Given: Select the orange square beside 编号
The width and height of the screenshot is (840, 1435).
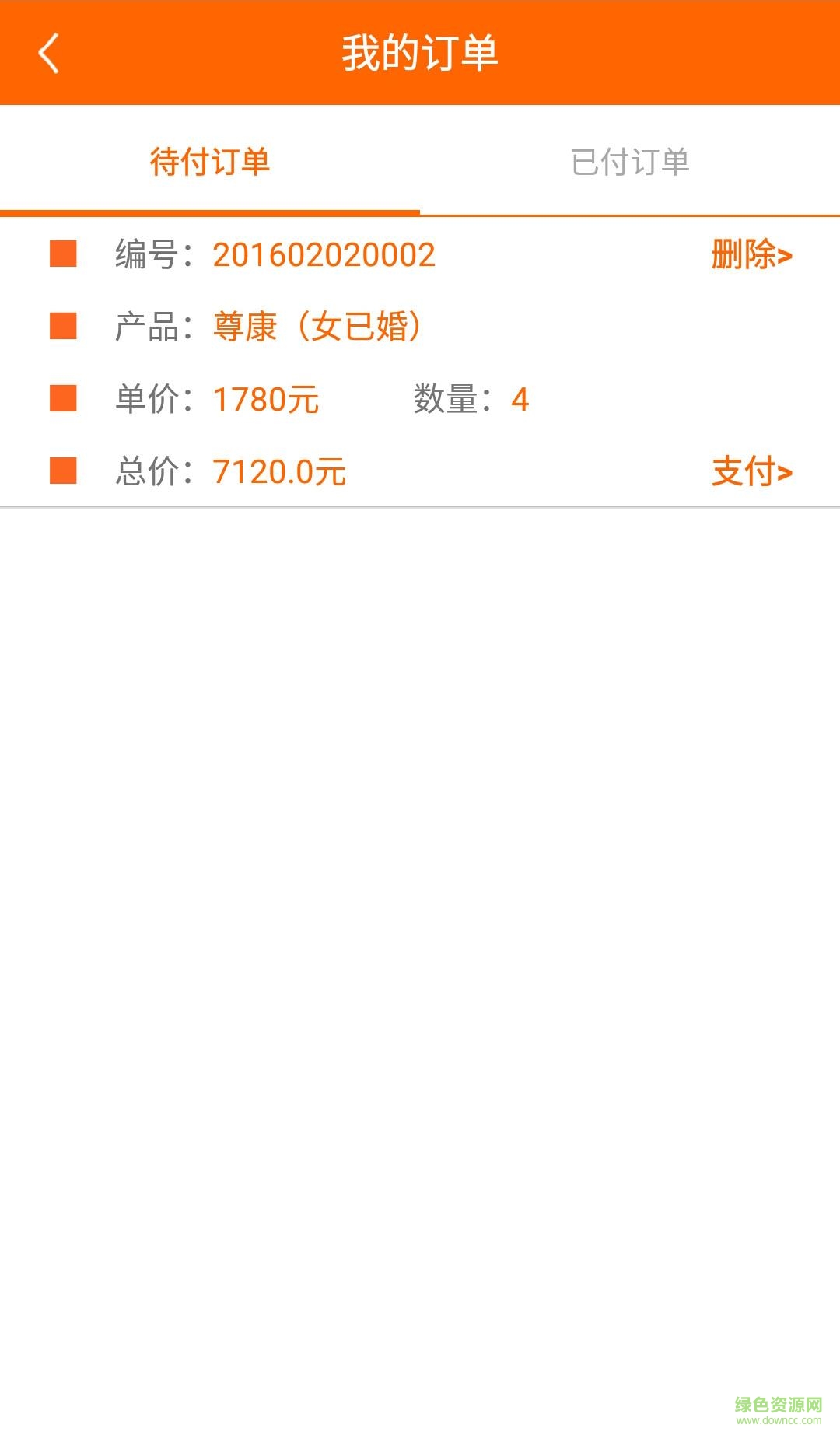Looking at the screenshot, I should (64, 254).
